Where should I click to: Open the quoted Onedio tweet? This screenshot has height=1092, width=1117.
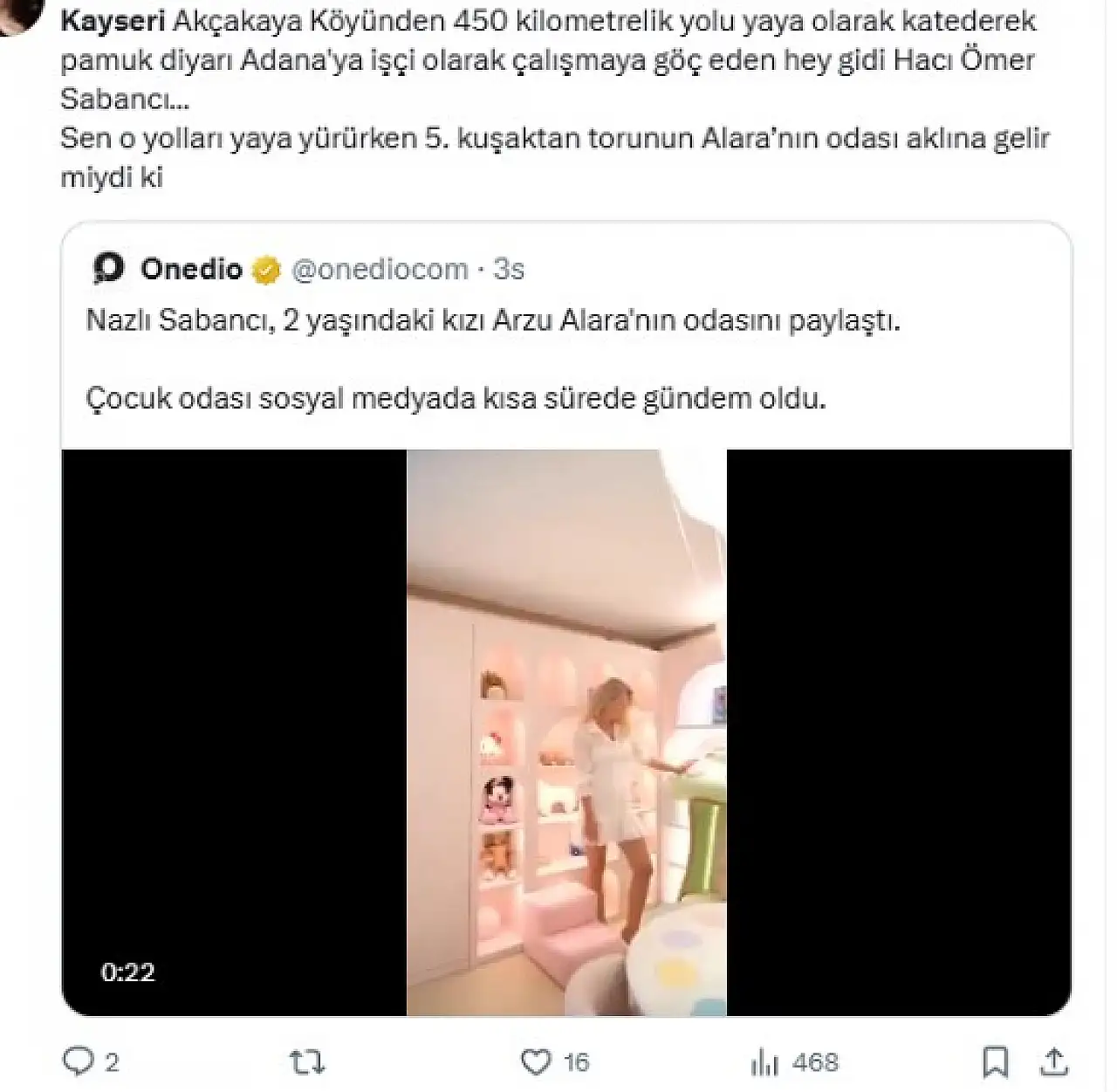point(524,360)
